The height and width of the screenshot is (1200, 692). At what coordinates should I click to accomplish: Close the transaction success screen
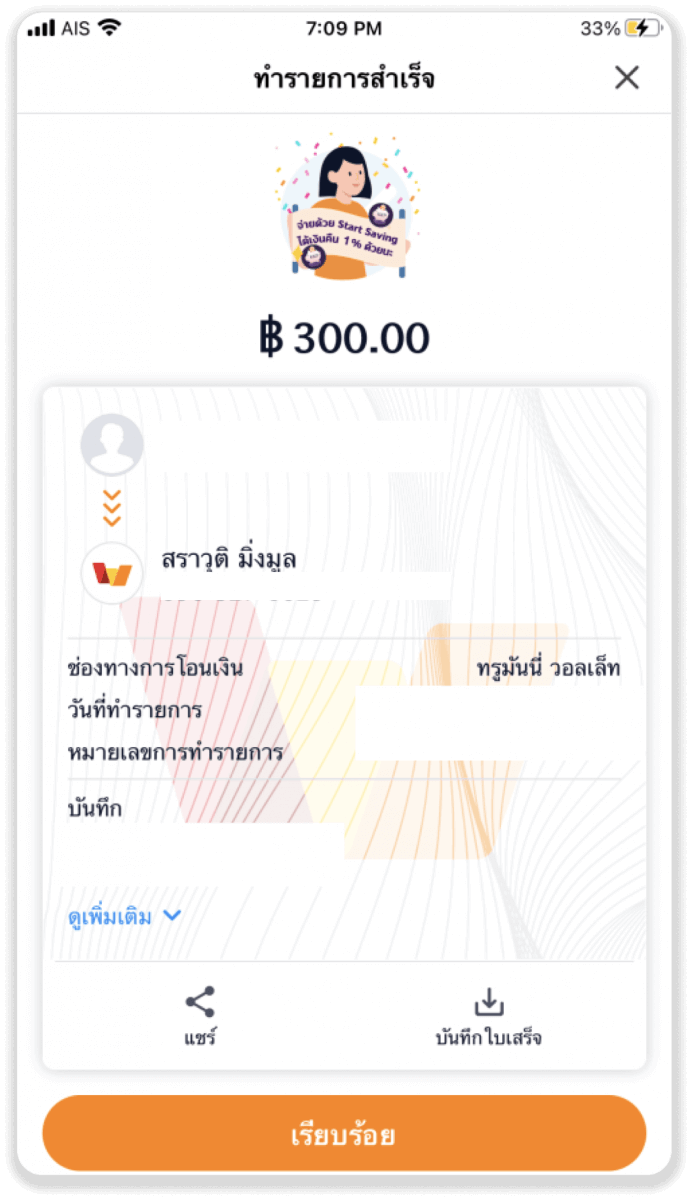627,78
